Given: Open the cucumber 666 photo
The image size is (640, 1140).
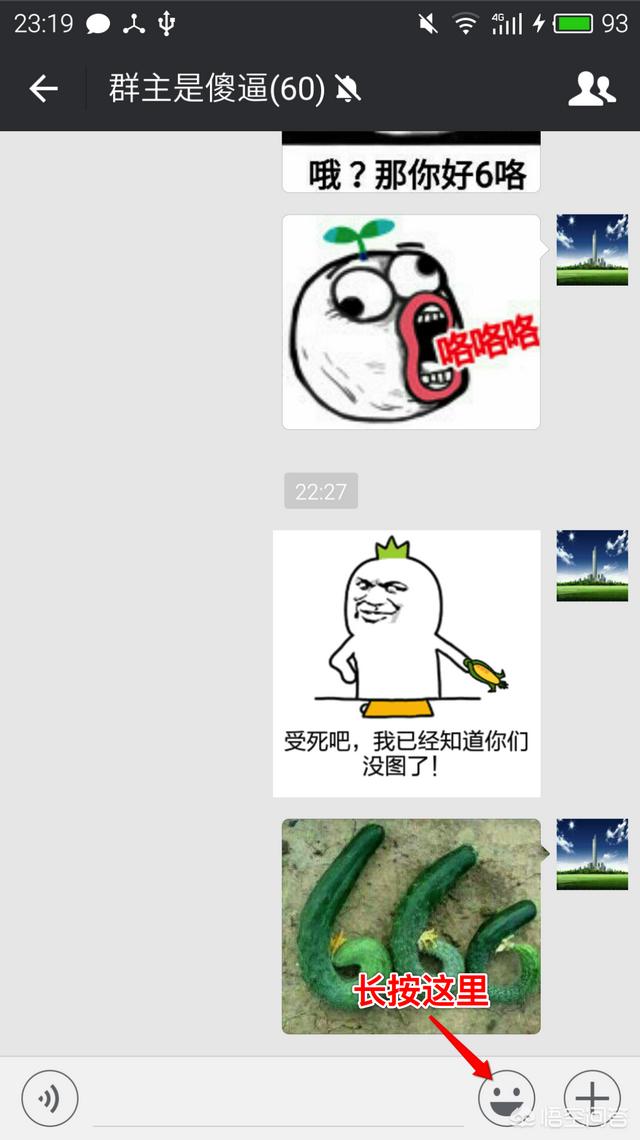Looking at the screenshot, I should point(411,926).
